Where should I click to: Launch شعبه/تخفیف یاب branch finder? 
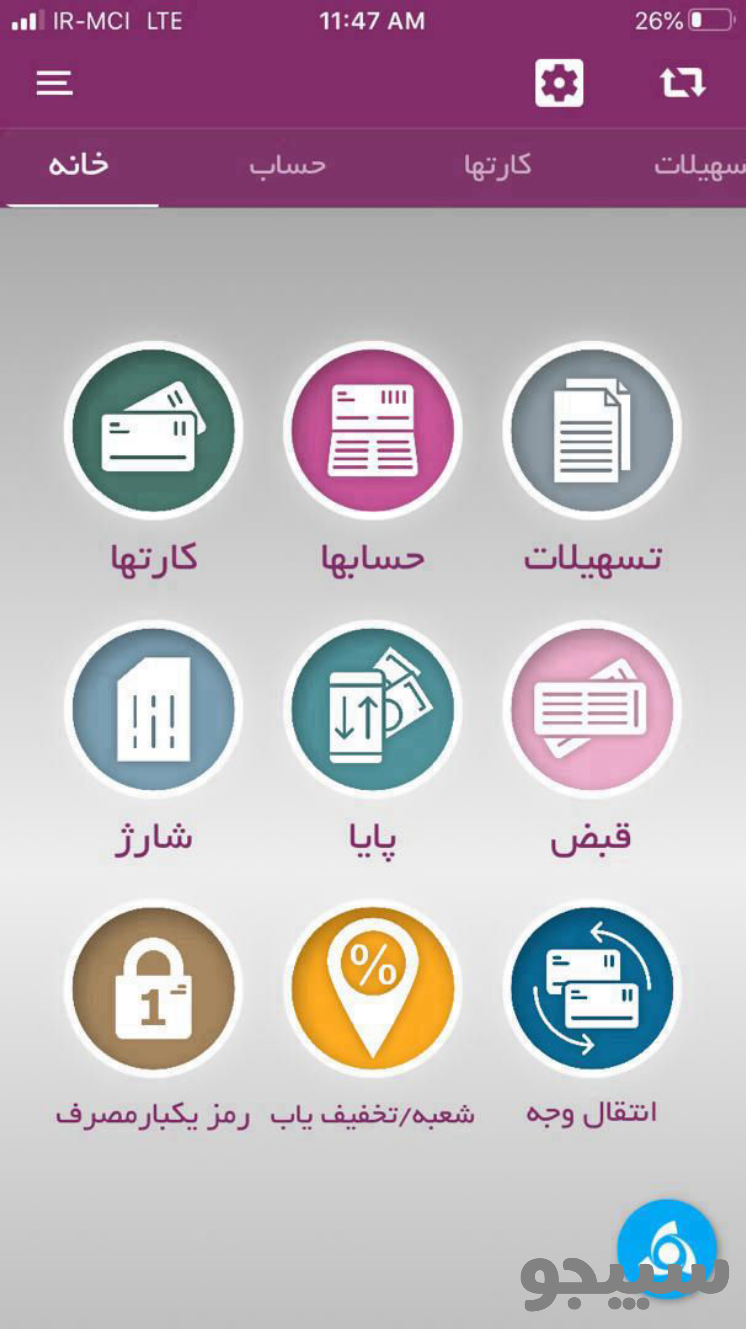[x=372, y=988]
